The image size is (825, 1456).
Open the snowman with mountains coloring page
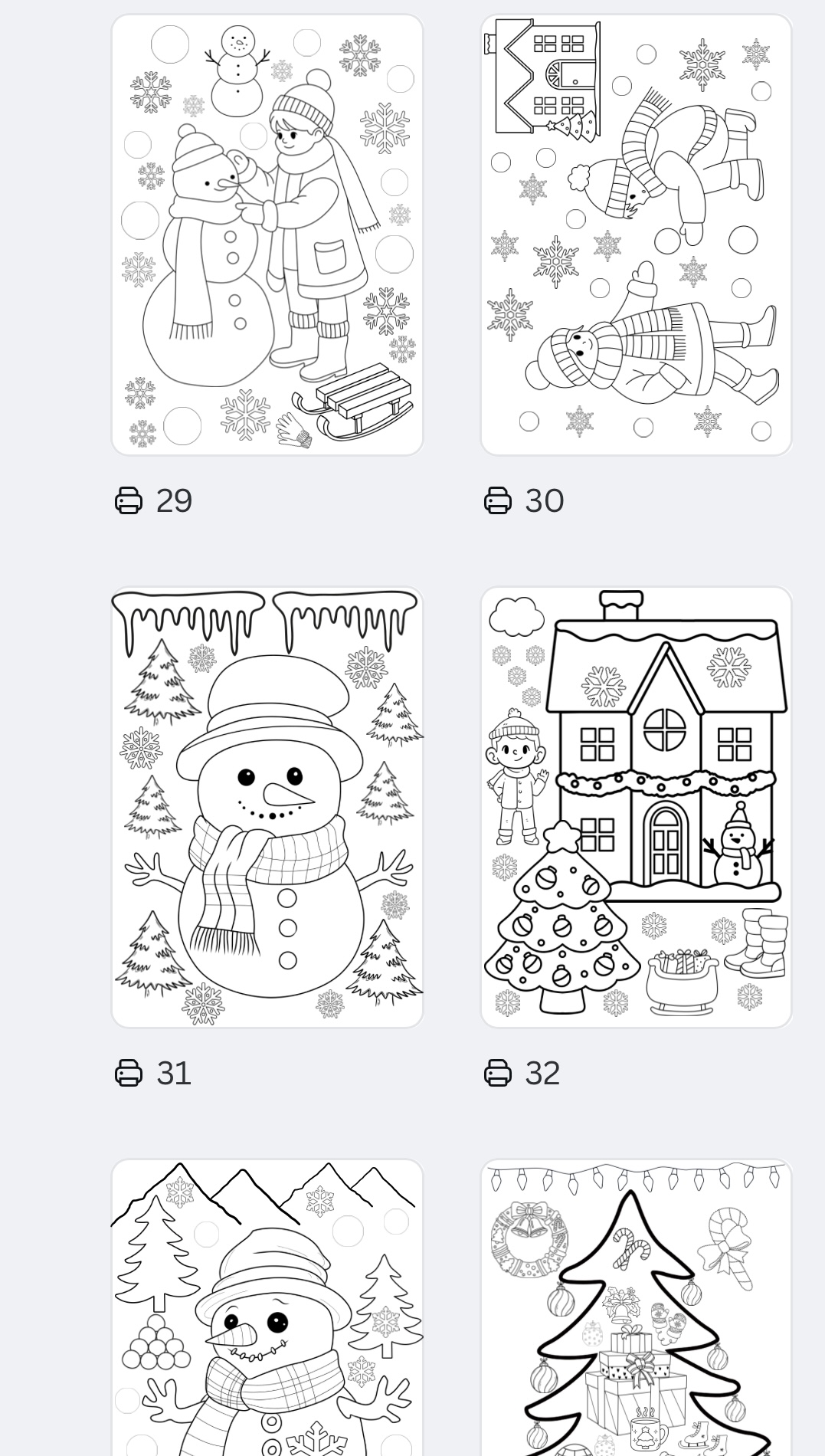[x=267, y=1307]
